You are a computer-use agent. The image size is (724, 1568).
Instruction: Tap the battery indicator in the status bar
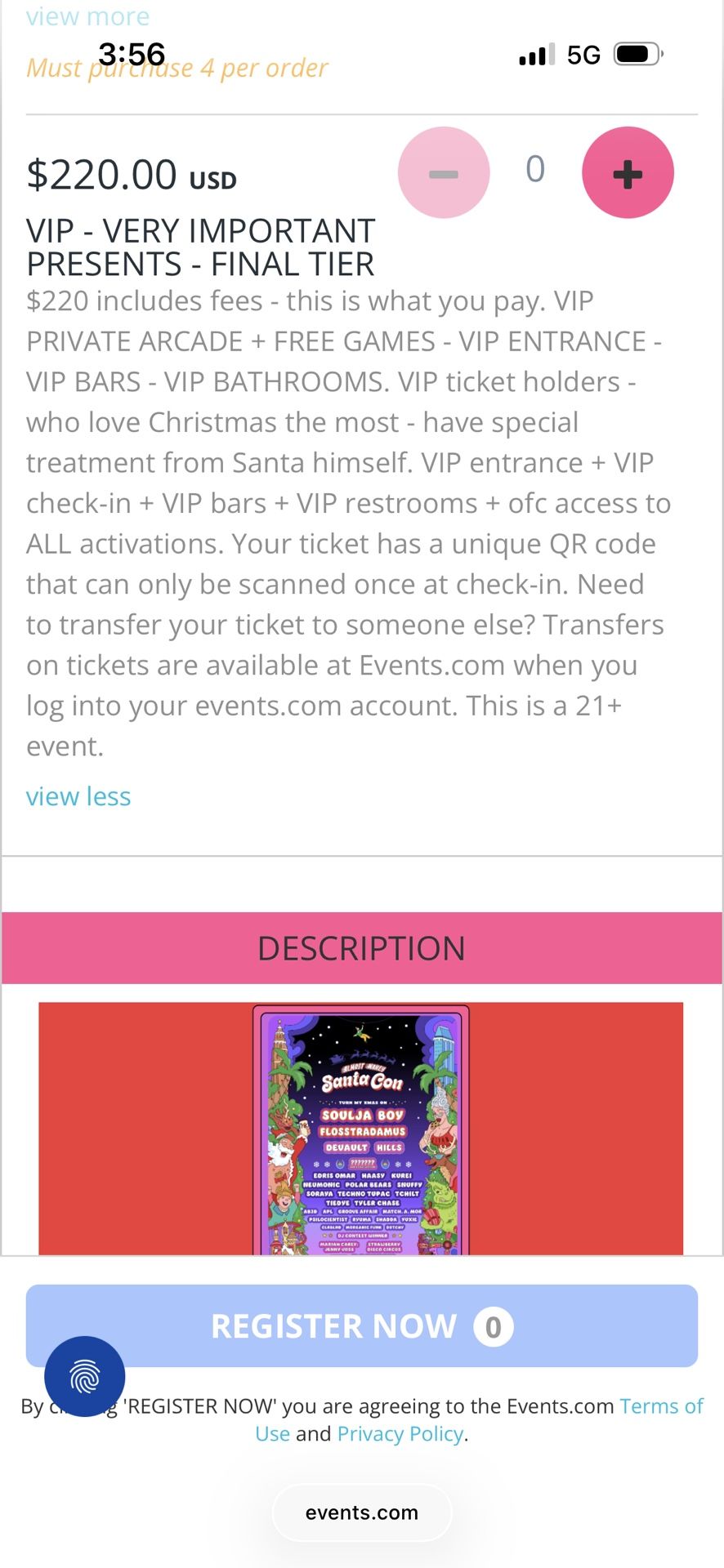coord(638,53)
